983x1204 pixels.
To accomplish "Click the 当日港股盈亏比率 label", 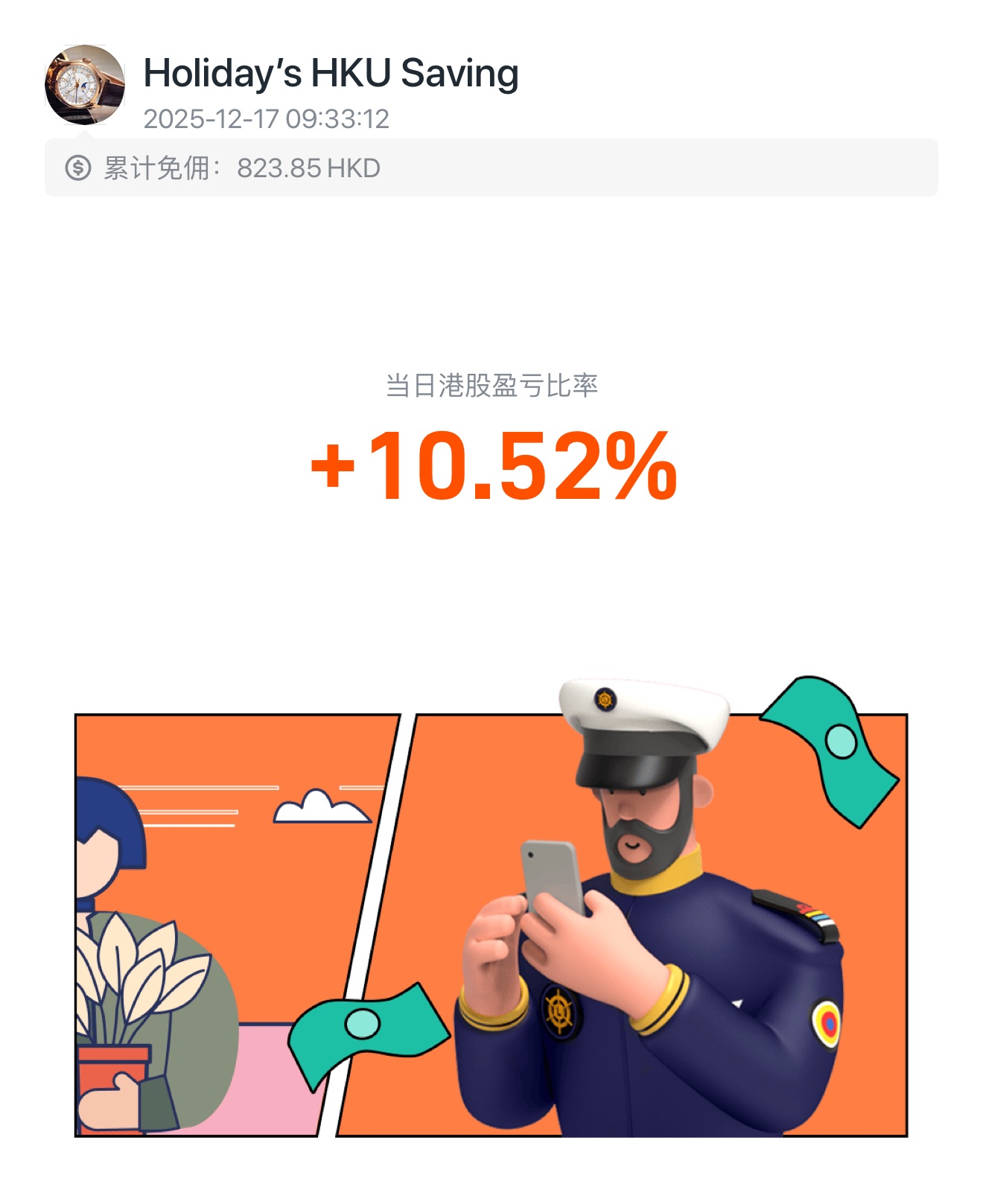I will [492, 386].
